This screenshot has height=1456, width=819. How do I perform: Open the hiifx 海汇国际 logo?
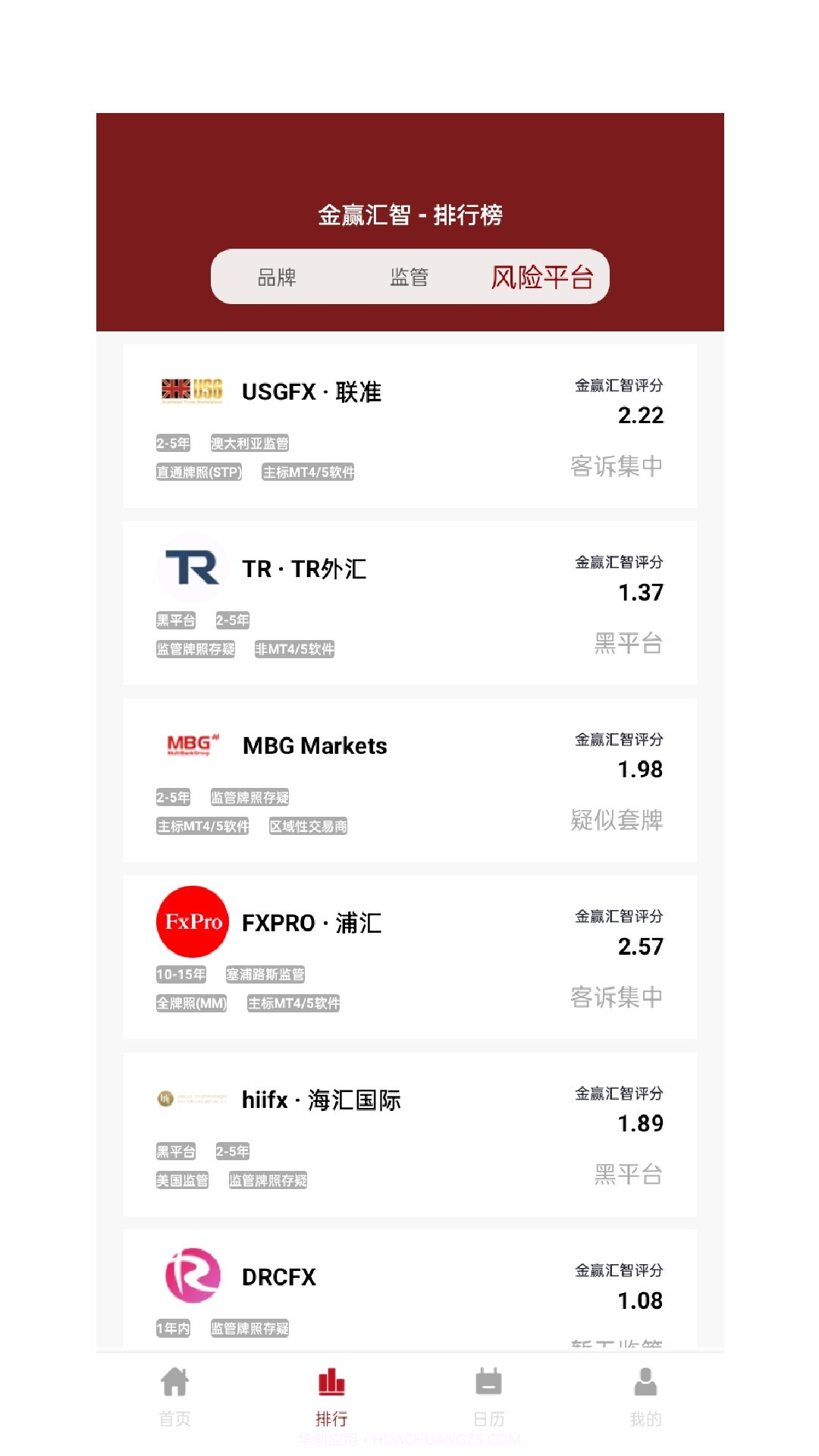click(x=190, y=1100)
